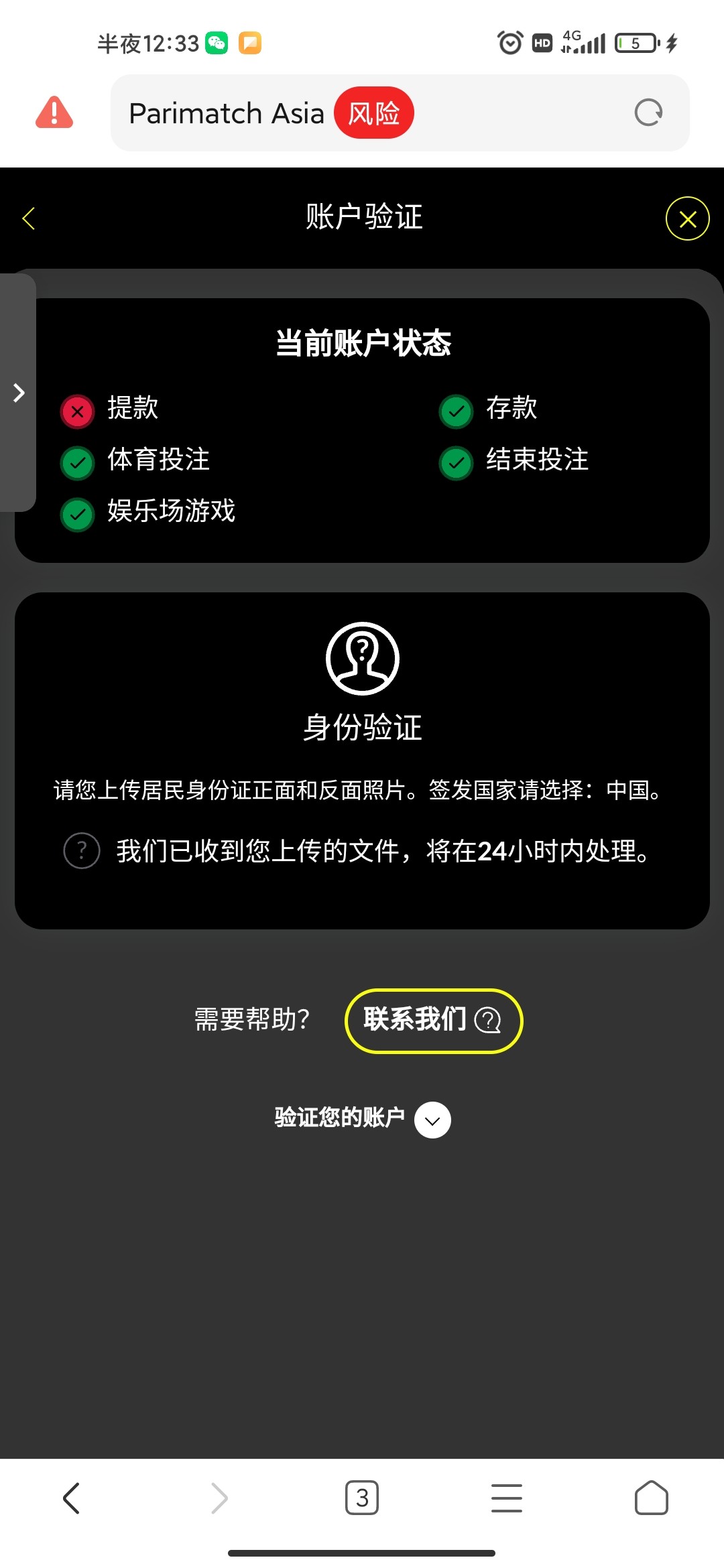Open the help icon beside upload notice

(x=82, y=851)
